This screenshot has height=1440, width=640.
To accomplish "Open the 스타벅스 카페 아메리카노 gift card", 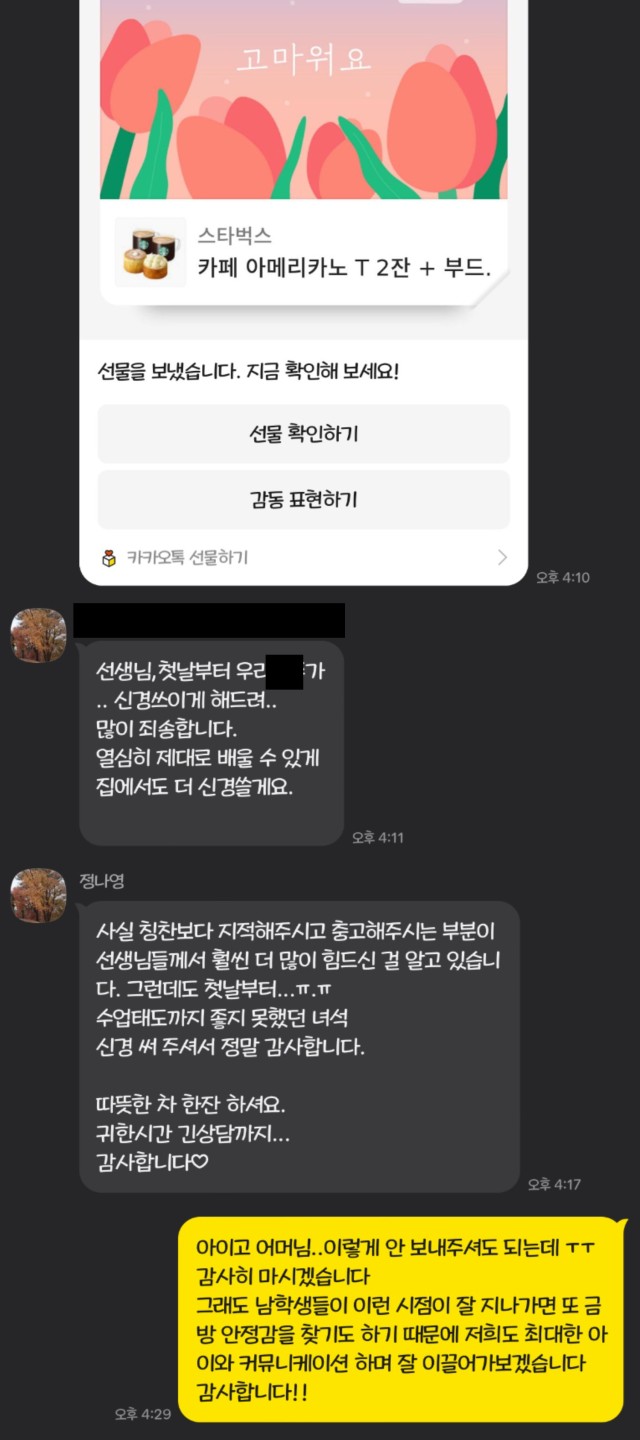I will pyautogui.click(x=303, y=253).
